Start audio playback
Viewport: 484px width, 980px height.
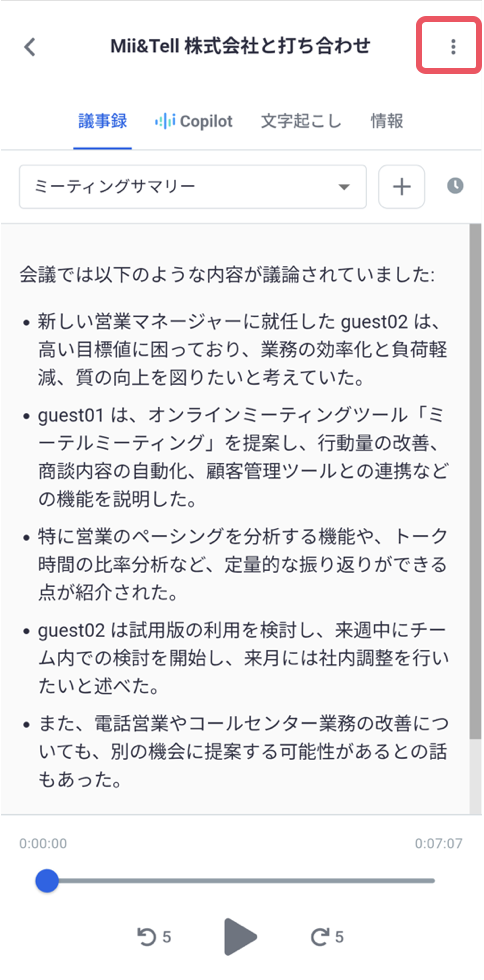241,936
